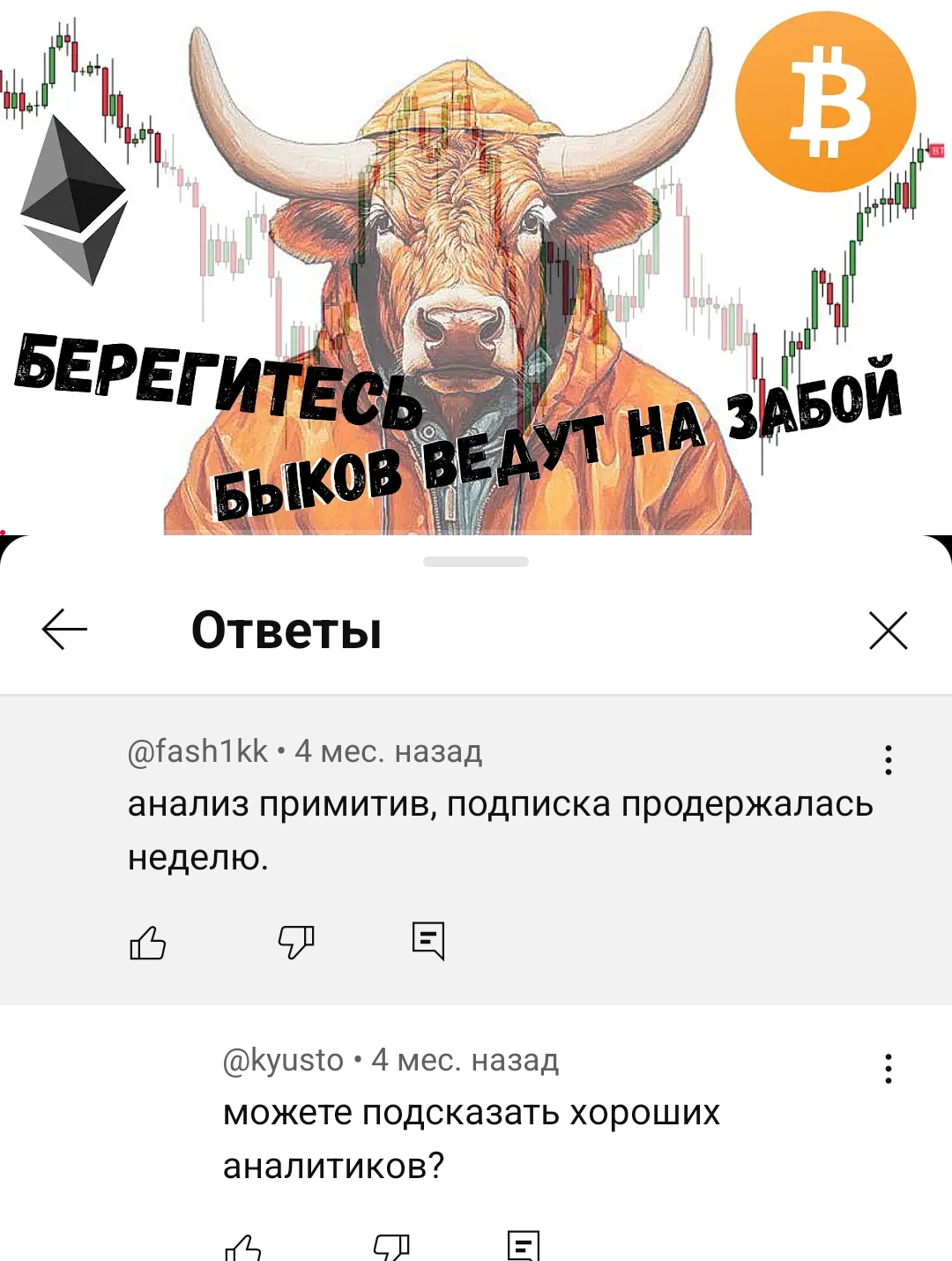This screenshot has width=952, height=1261.
Task: Close the Ответы replies panel
Action: click(888, 630)
